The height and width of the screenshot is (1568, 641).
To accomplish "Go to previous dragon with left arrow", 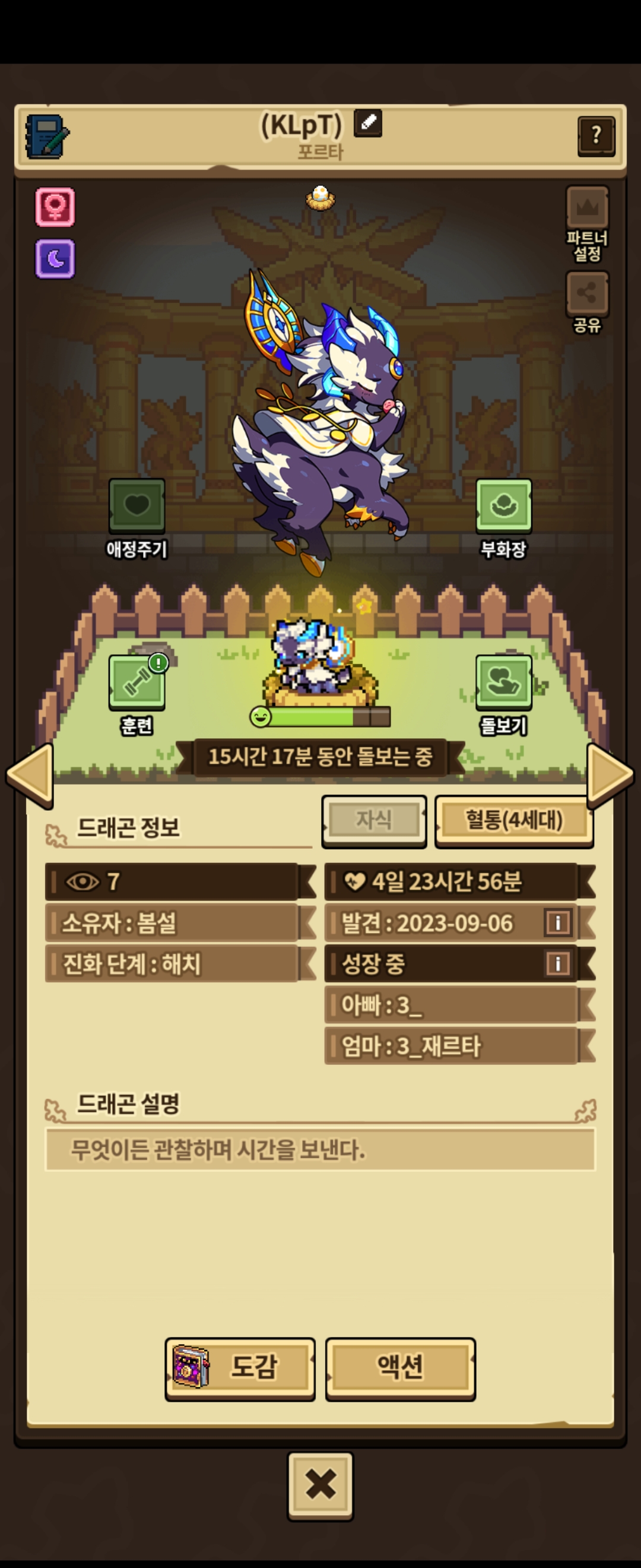I will (x=30, y=775).
